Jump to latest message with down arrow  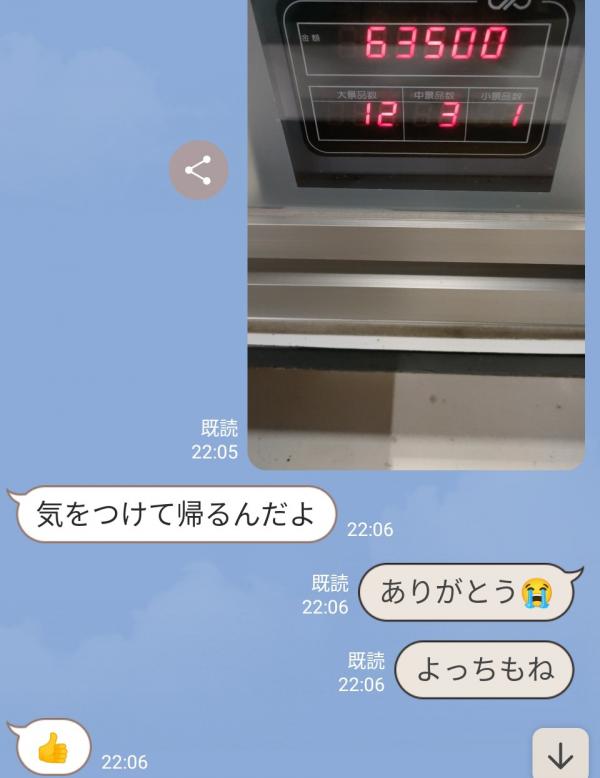[x=560, y=755]
